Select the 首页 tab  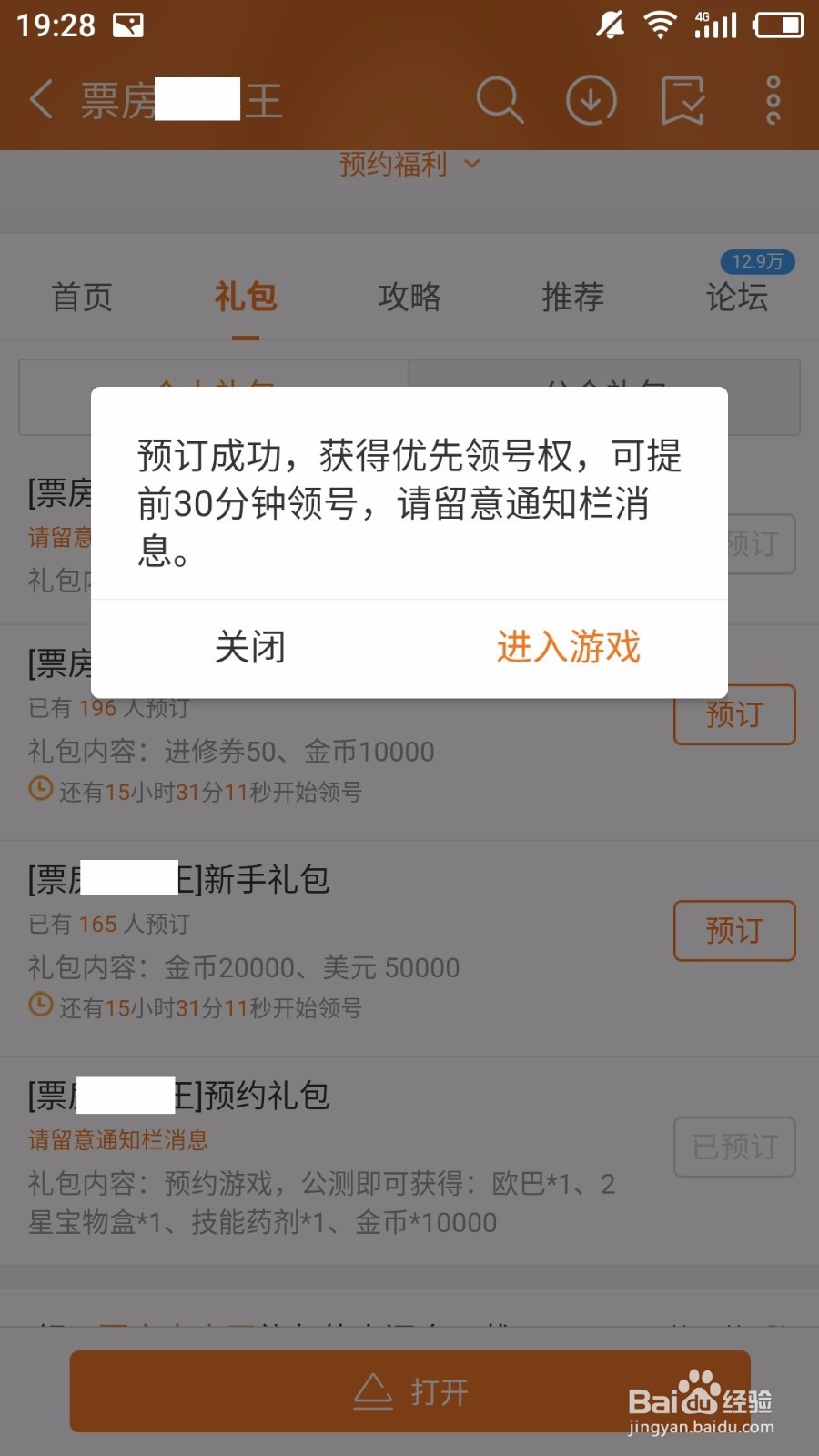point(83,297)
